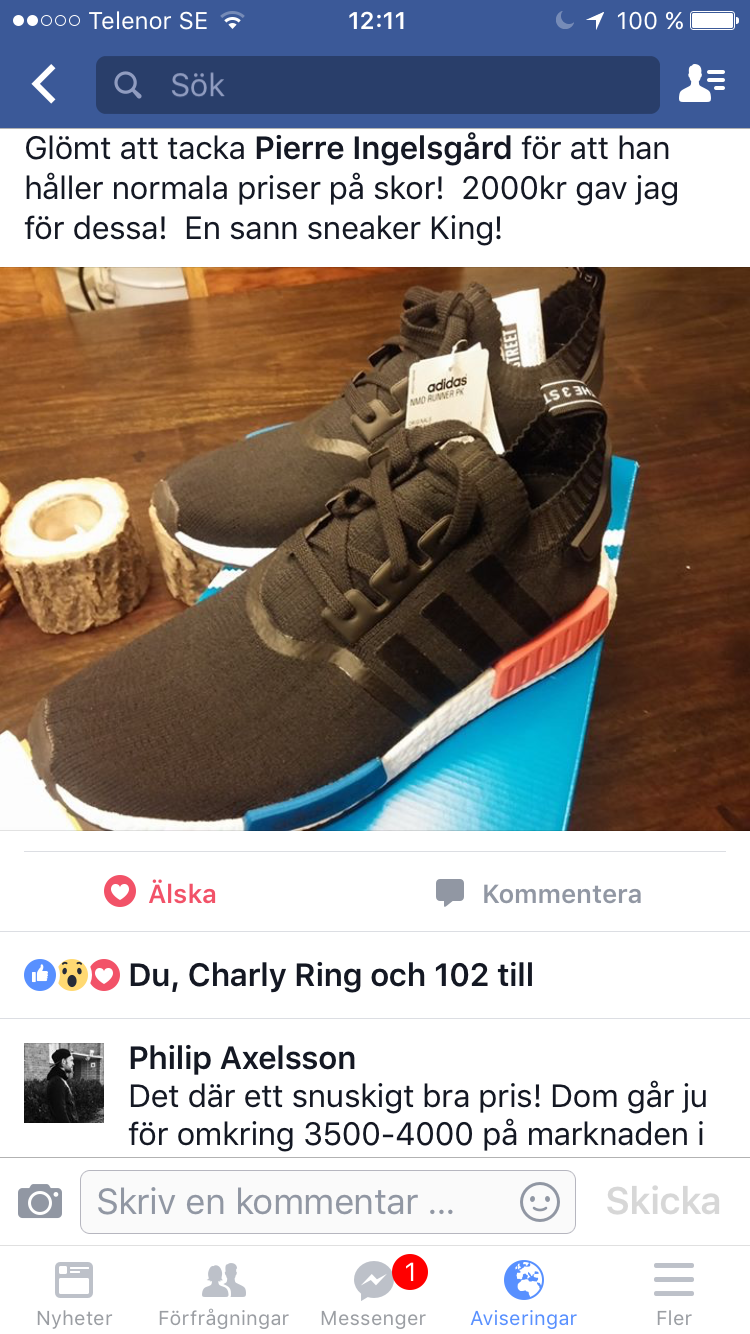Go back with the top-left arrow
The height and width of the screenshot is (1334, 750).
pos(44,85)
